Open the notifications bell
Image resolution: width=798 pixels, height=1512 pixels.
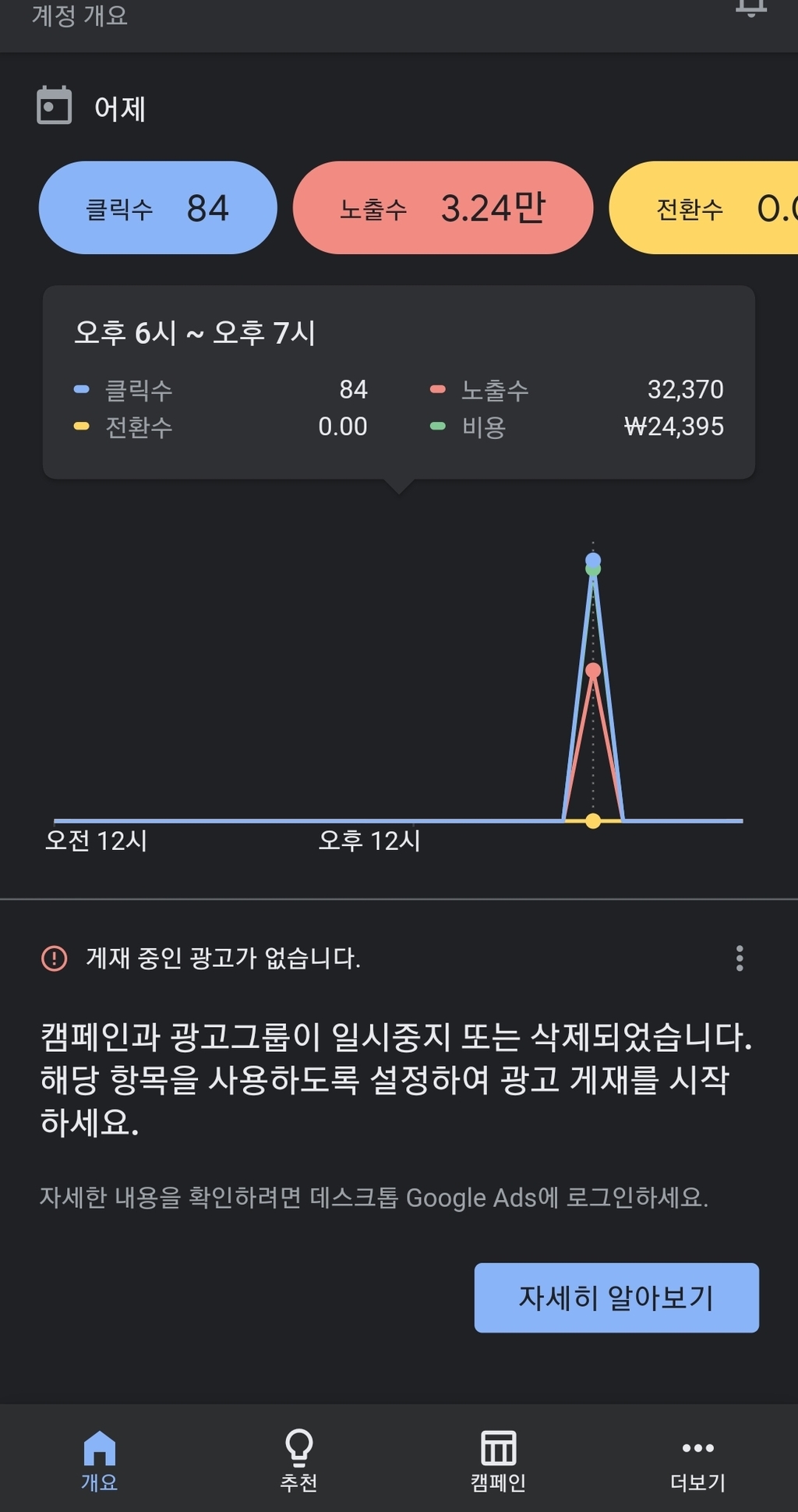click(751, 8)
